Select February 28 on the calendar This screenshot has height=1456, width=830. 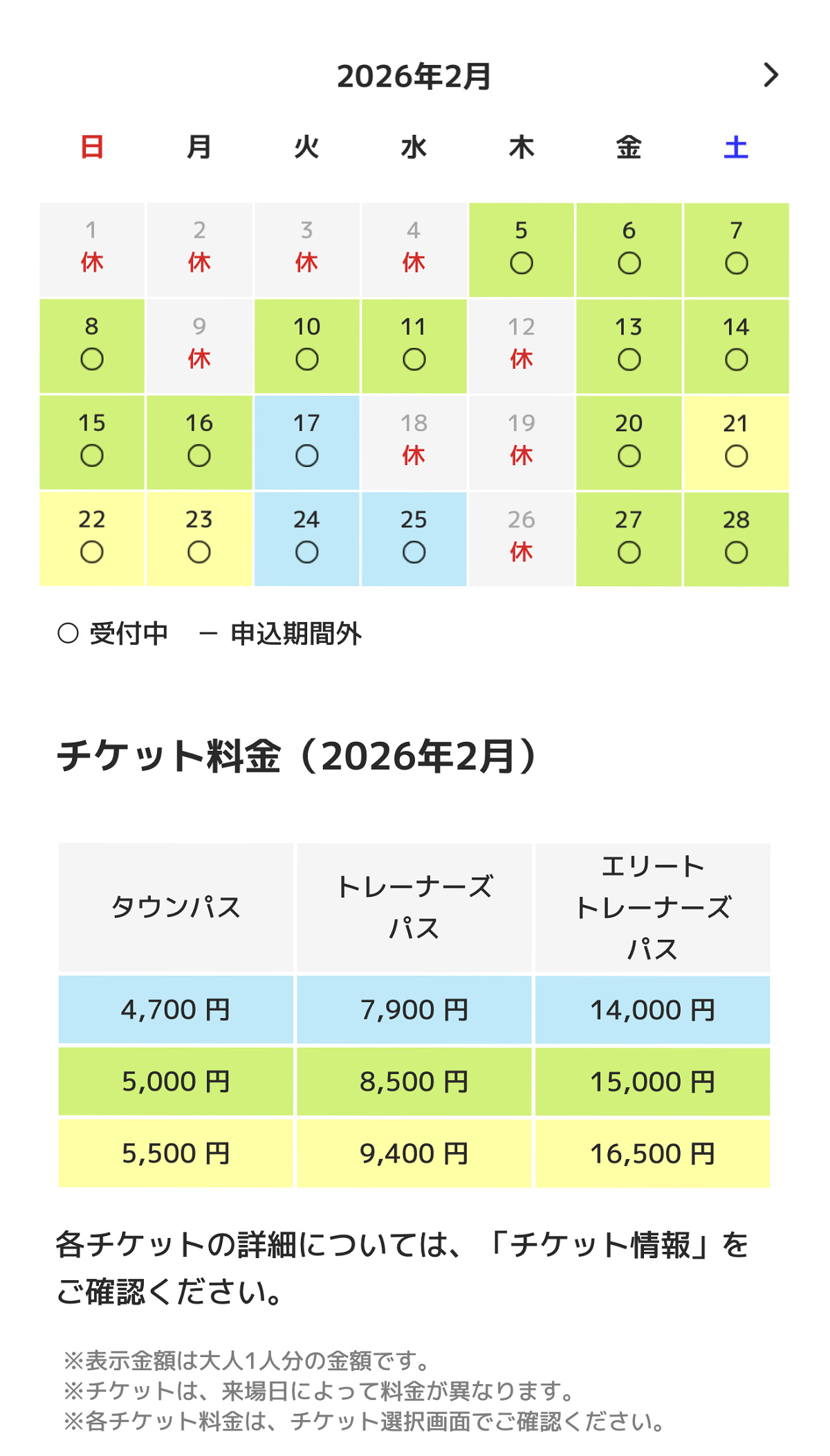736,538
